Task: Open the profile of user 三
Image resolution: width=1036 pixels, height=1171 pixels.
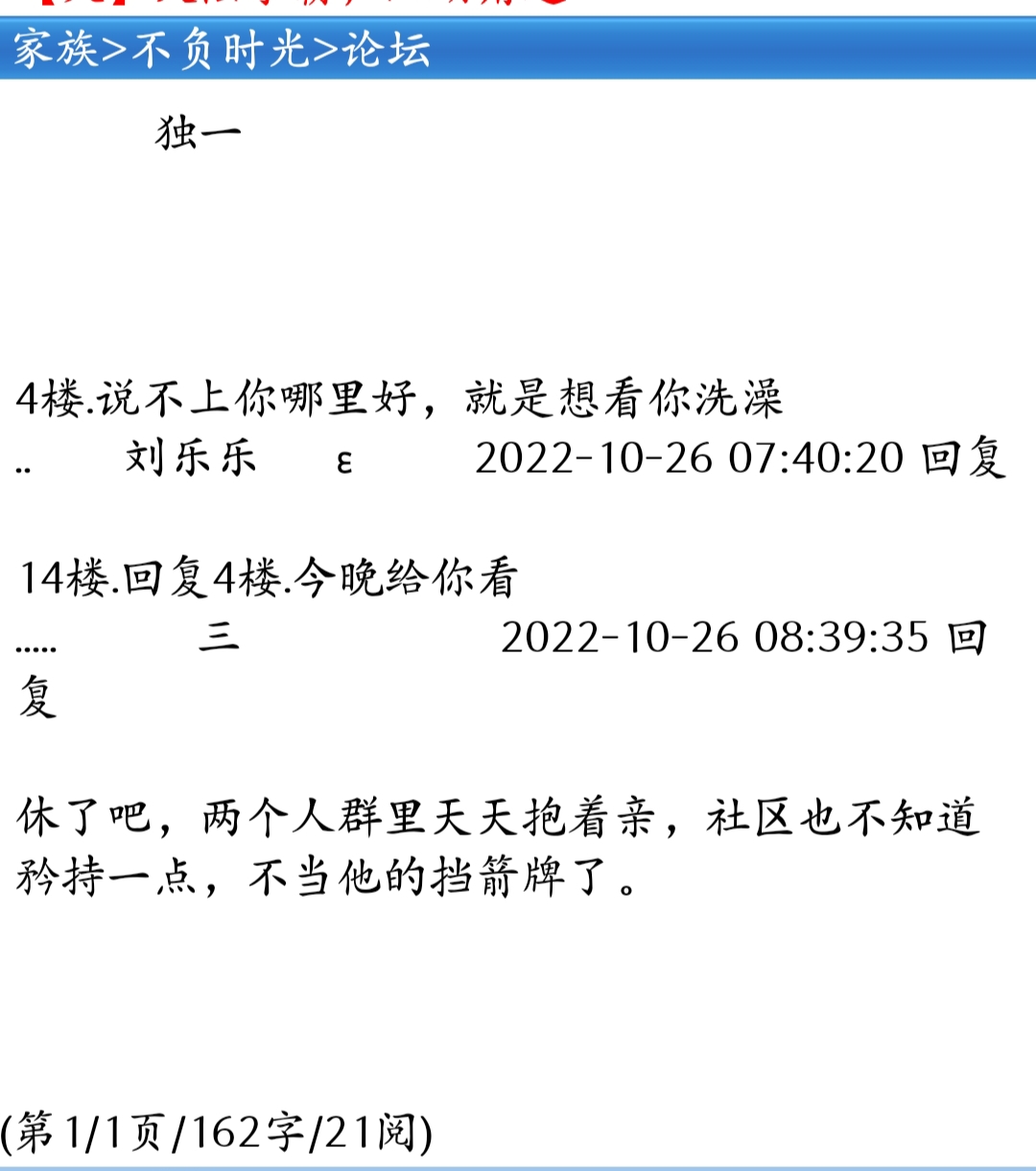Action: pos(219,637)
